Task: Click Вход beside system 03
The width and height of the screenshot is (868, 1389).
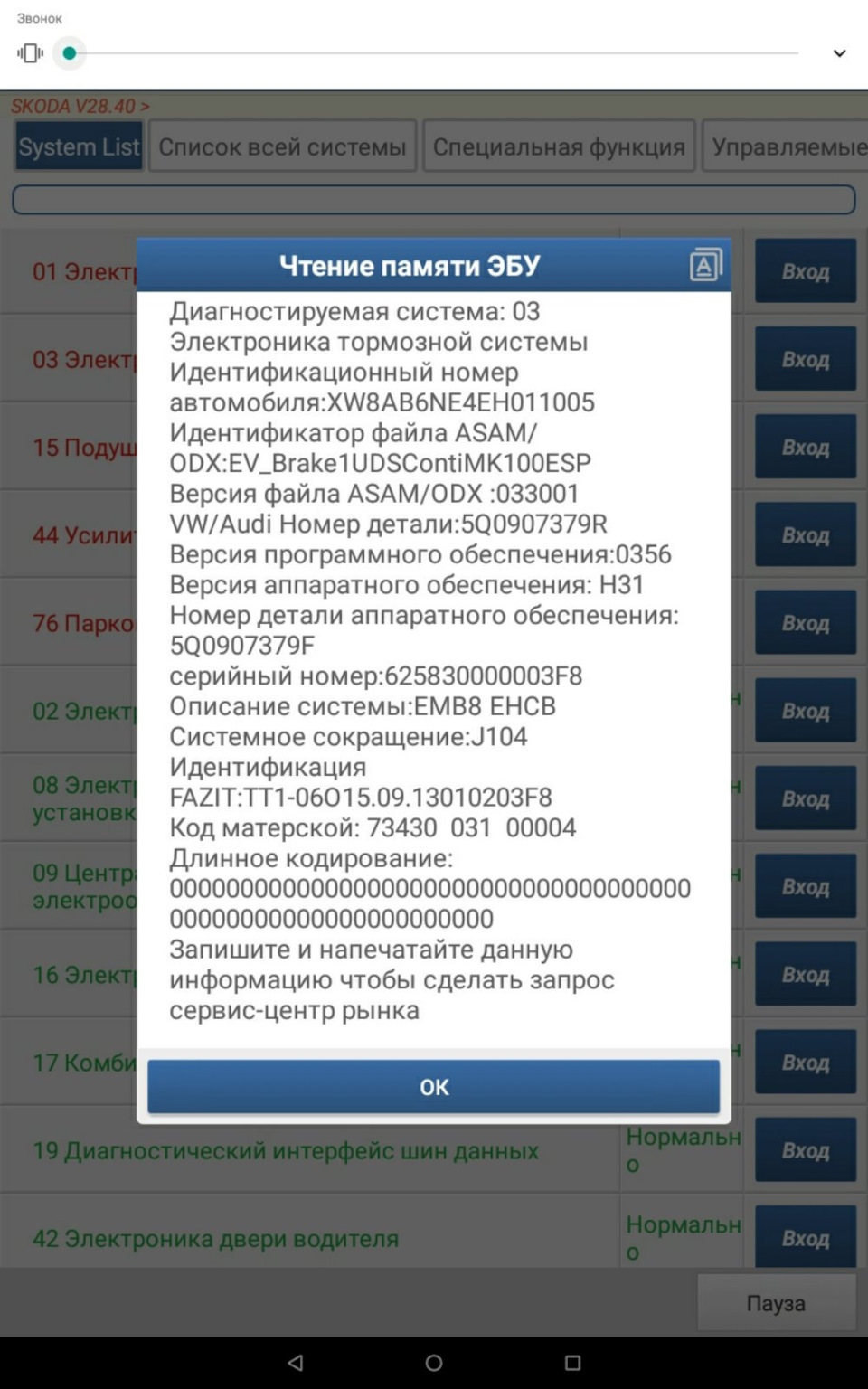Action: pyautogui.click(x=806, y=358)
